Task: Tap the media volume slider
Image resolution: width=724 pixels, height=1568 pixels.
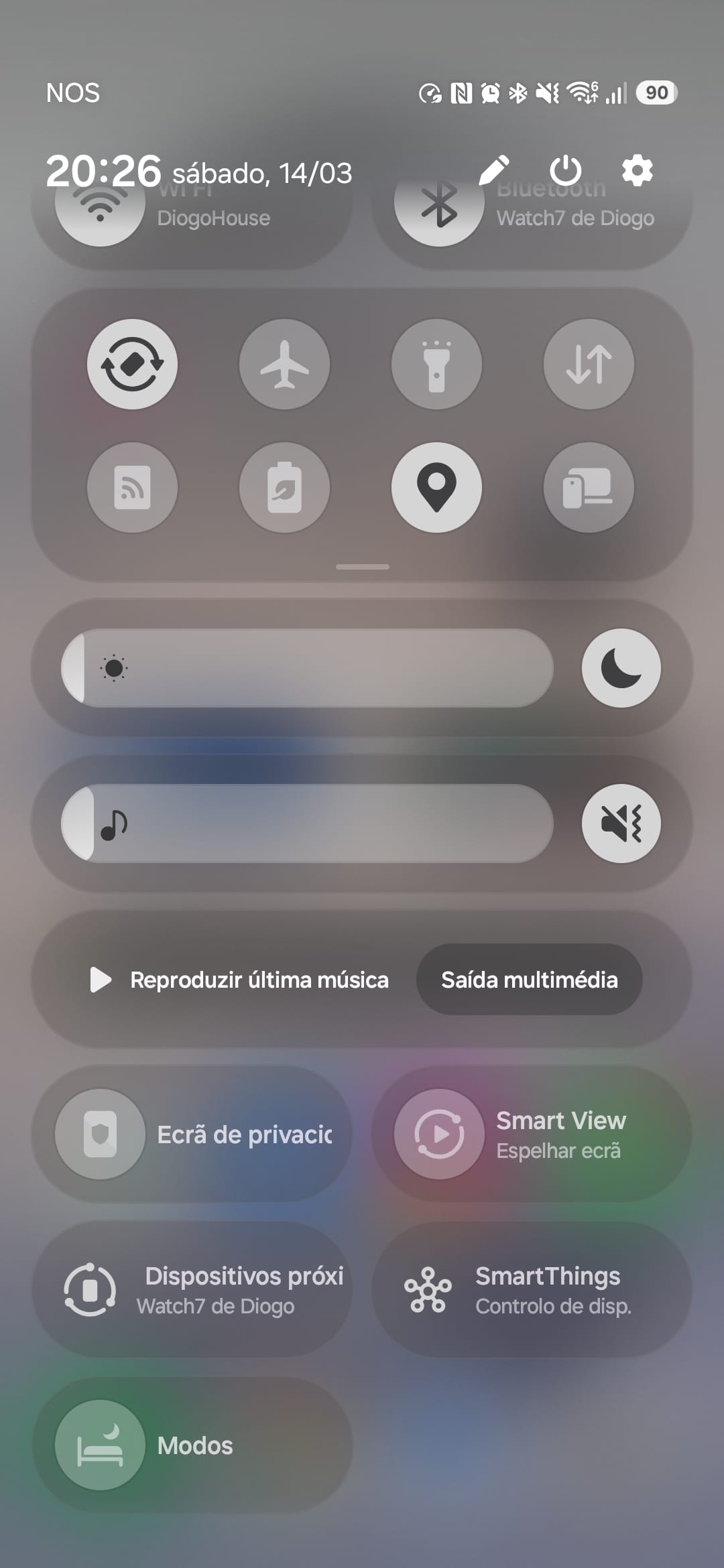Action: point(307,824)
